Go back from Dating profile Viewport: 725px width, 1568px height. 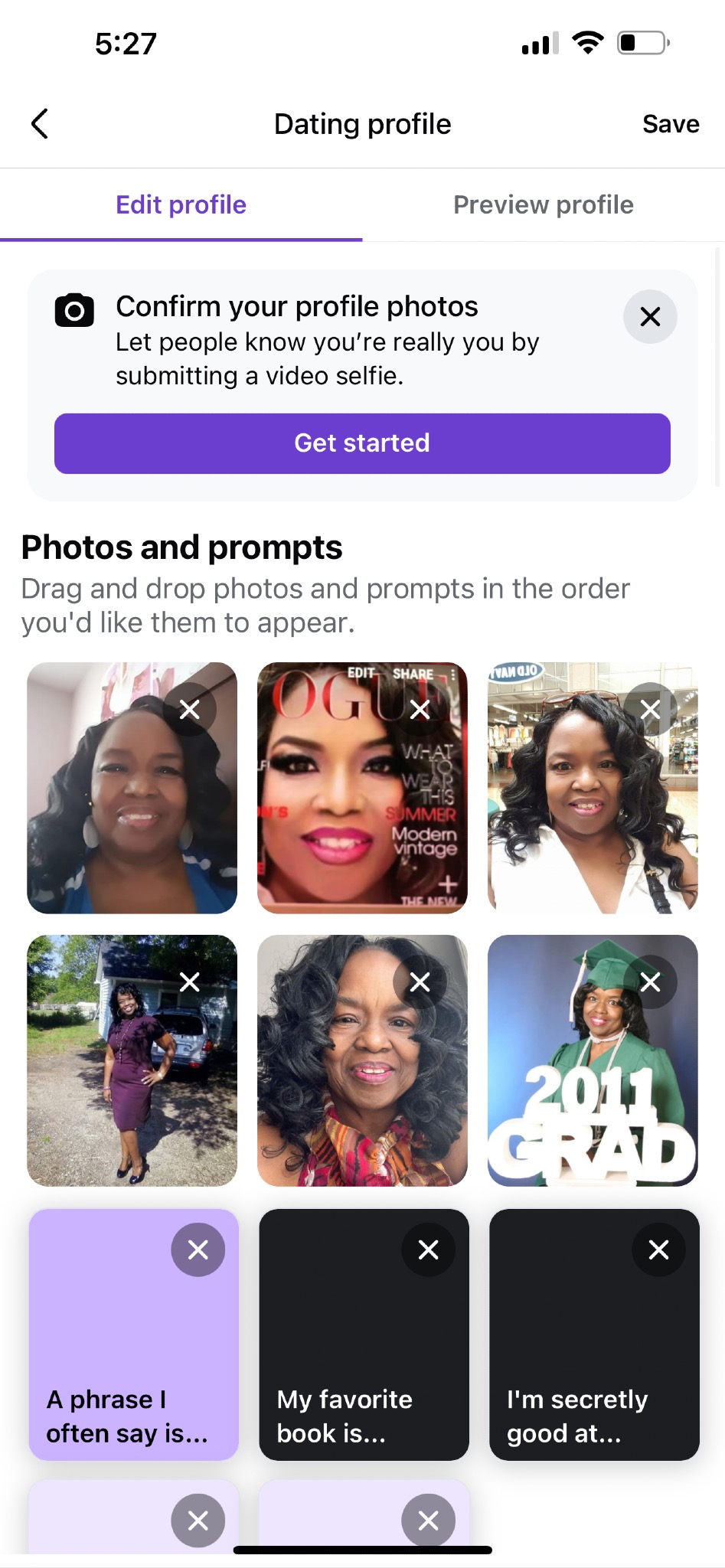40,123
